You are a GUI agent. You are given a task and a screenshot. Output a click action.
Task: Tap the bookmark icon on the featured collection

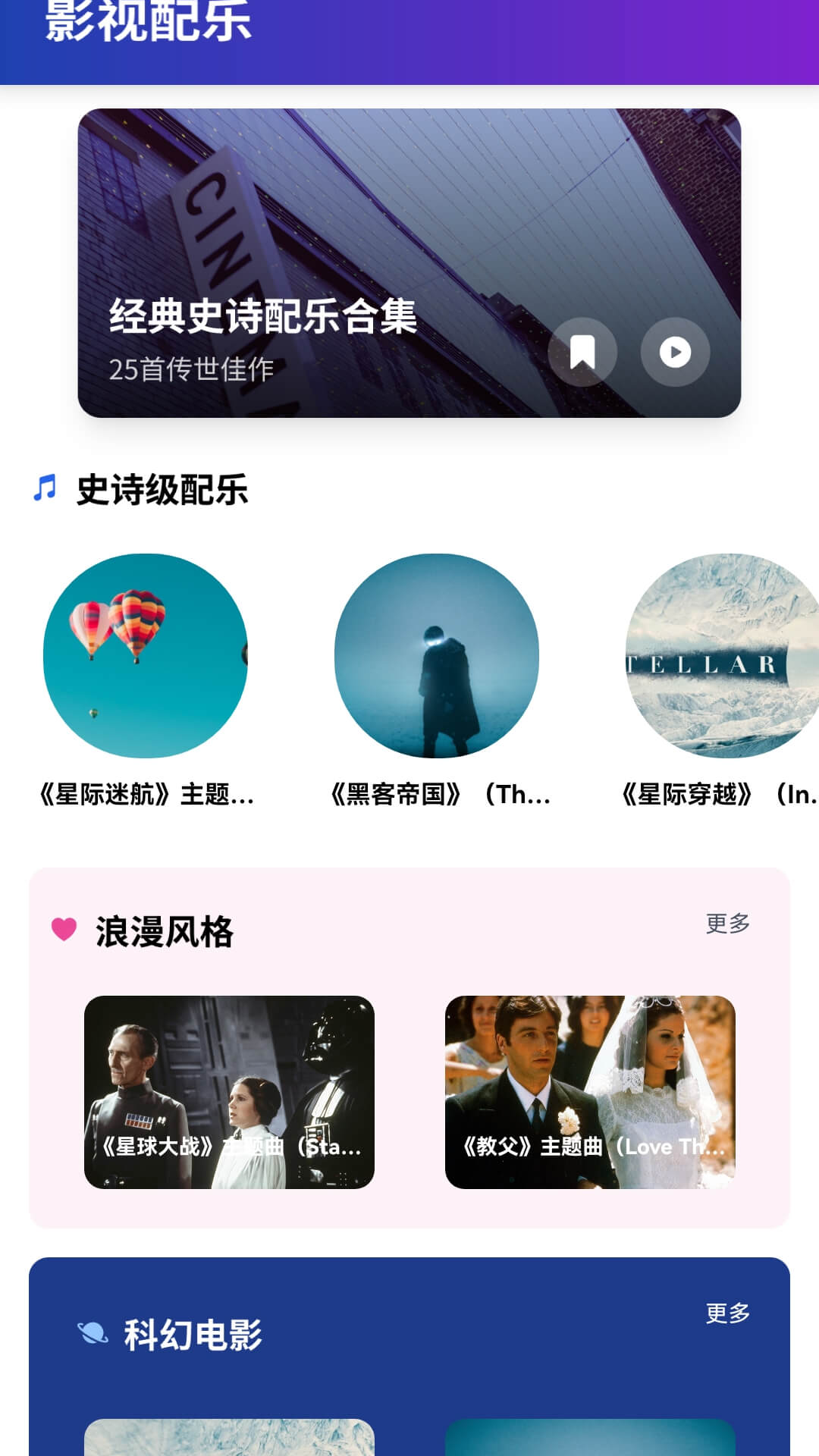(584, 351)
